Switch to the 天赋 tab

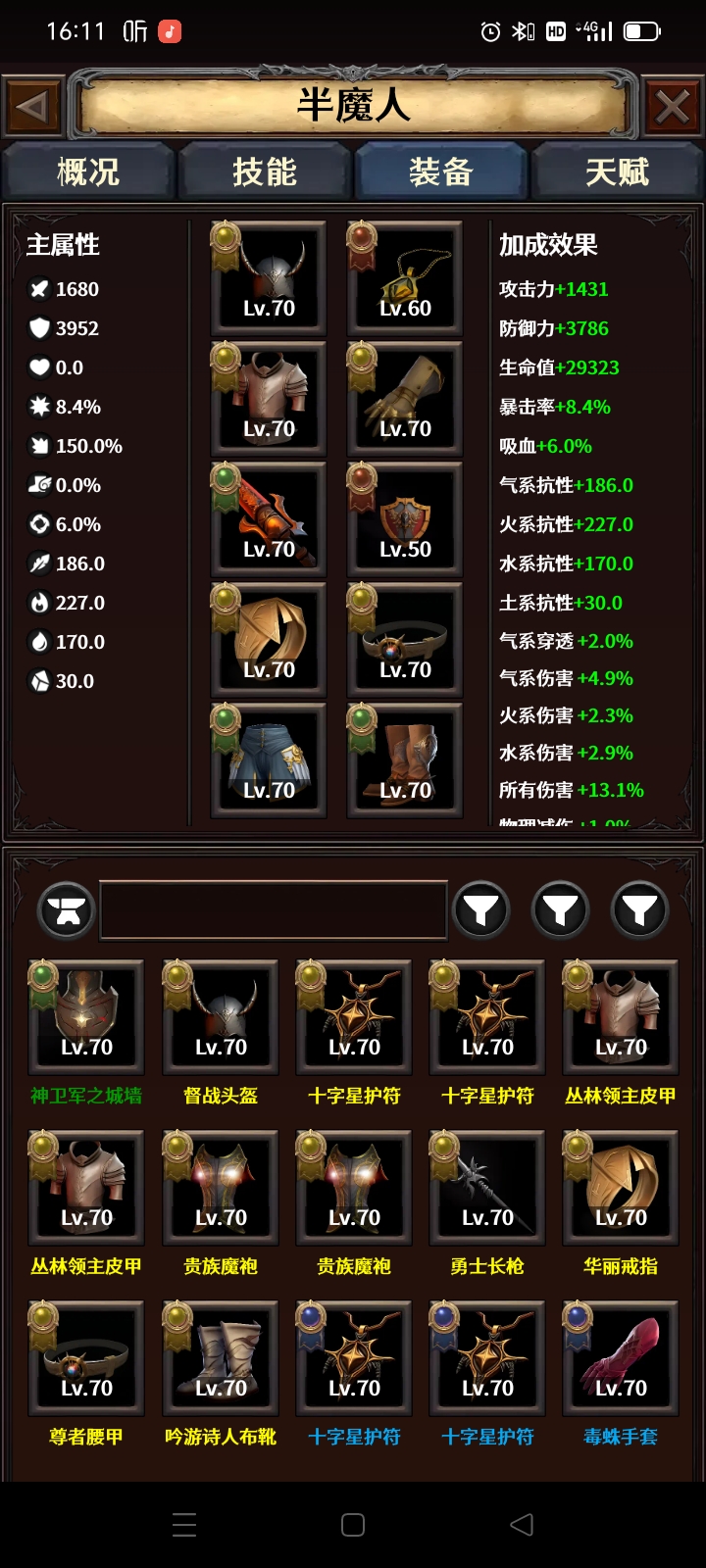click(x=618, y=172)
